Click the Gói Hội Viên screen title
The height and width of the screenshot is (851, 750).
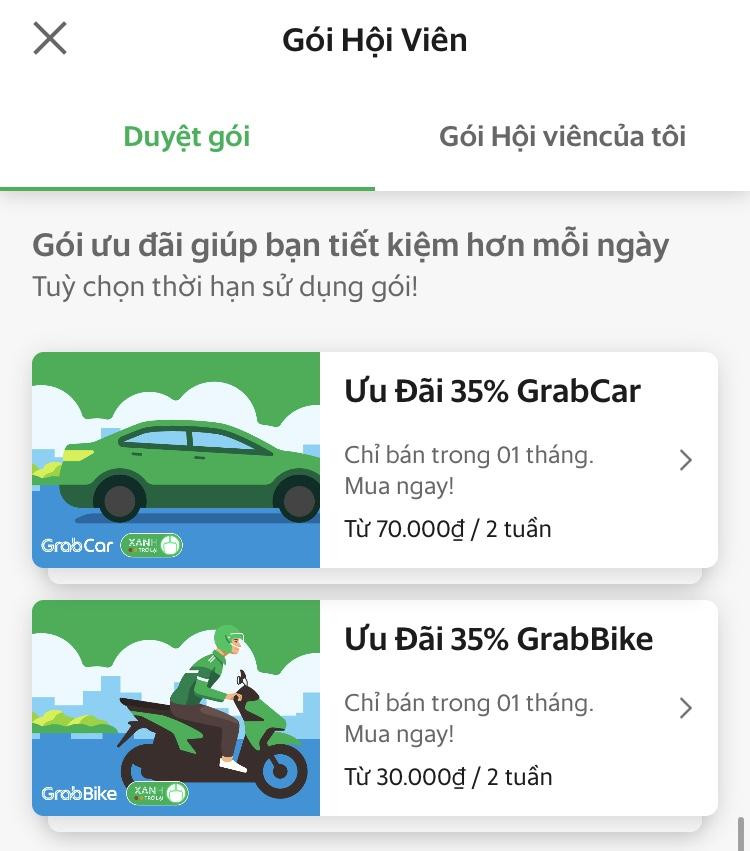(374, 38)
